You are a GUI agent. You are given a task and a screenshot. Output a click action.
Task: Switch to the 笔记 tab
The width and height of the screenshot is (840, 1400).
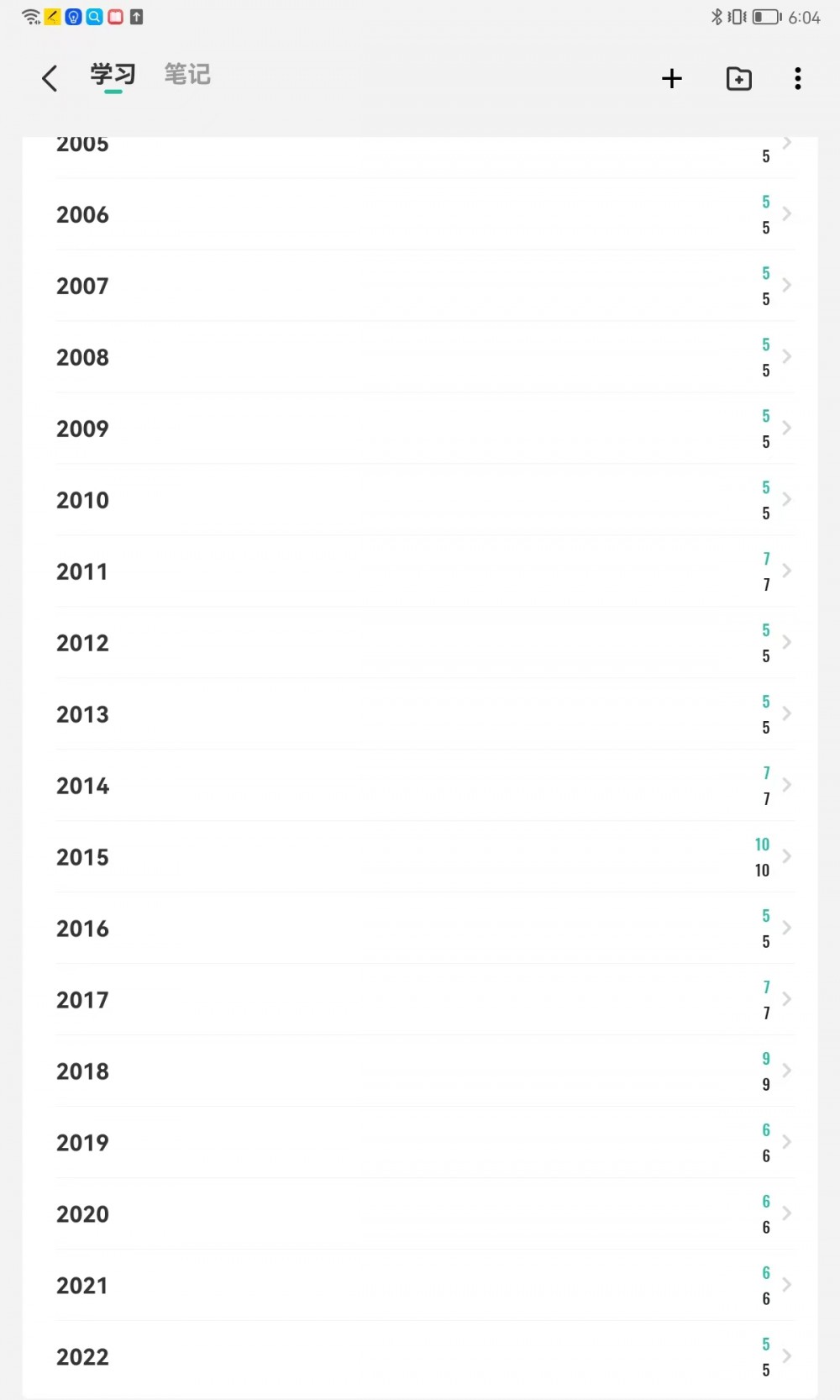186,75
